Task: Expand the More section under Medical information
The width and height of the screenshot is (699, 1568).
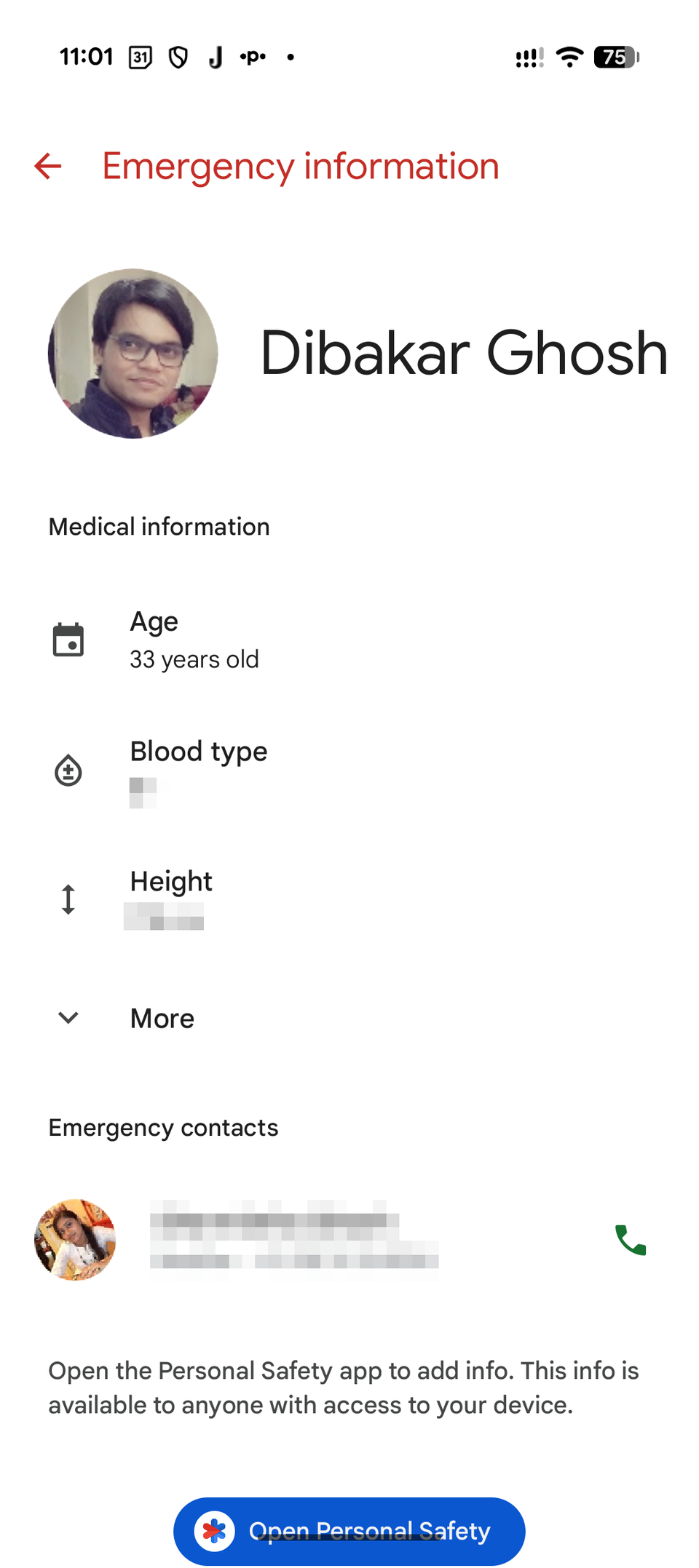Action: [162, 1018]
